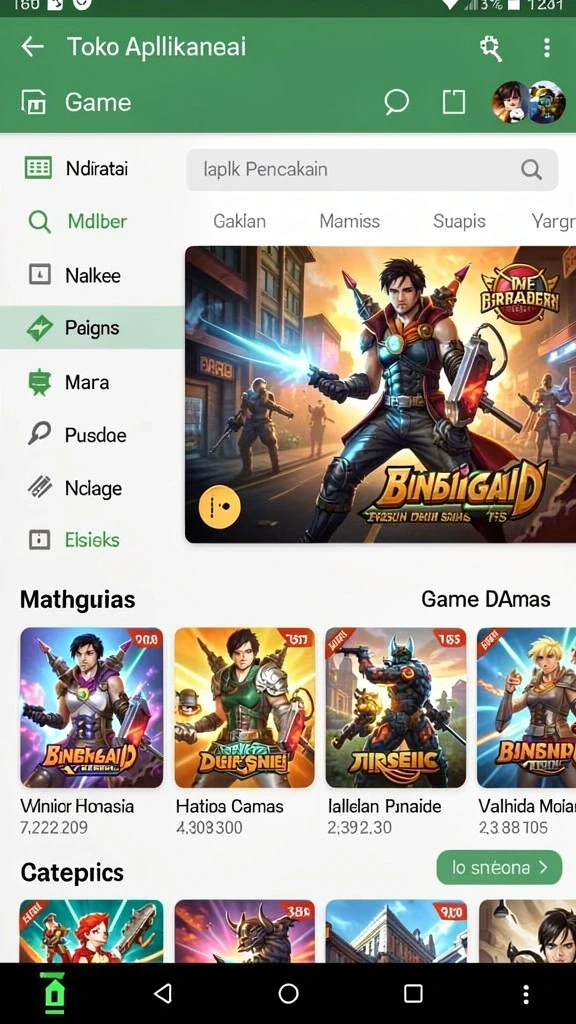Go back with the top-left arrow

click(32, 46)
